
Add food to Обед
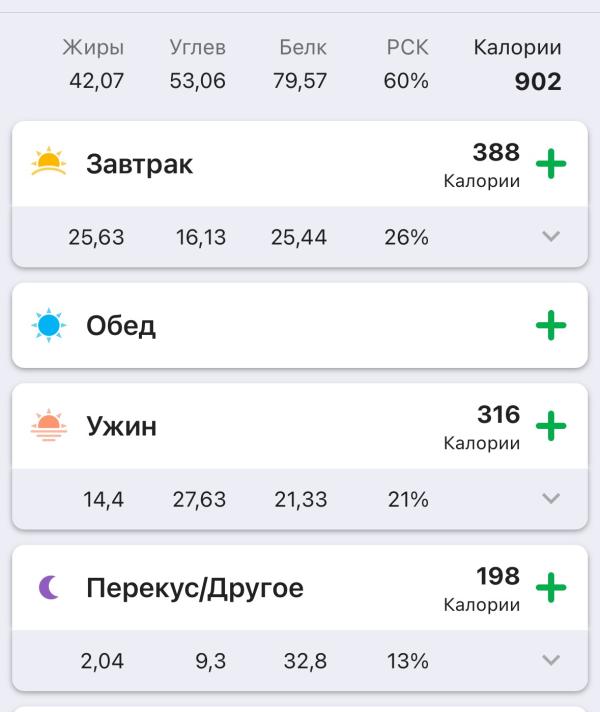tap(551, 326)
